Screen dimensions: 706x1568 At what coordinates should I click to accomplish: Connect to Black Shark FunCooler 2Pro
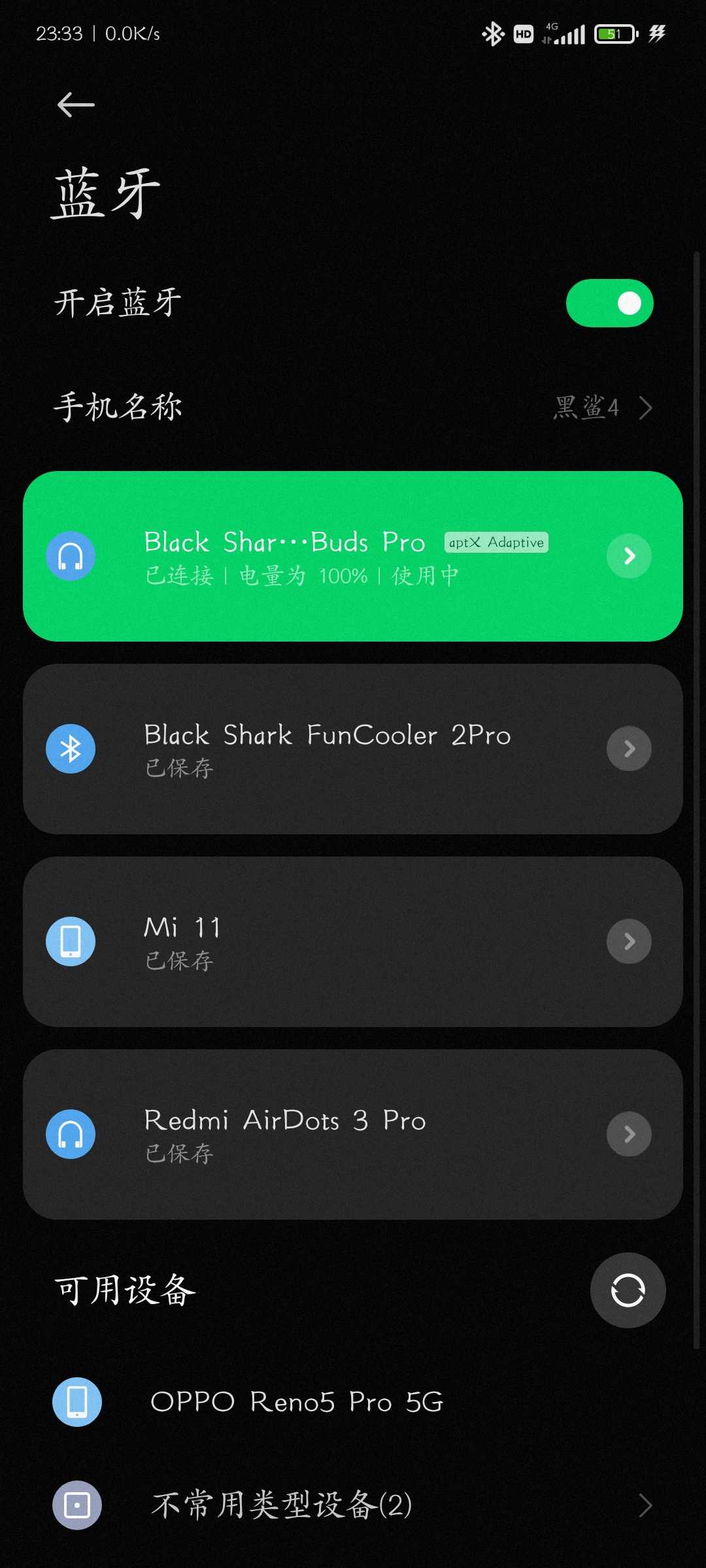coord(353,749)
